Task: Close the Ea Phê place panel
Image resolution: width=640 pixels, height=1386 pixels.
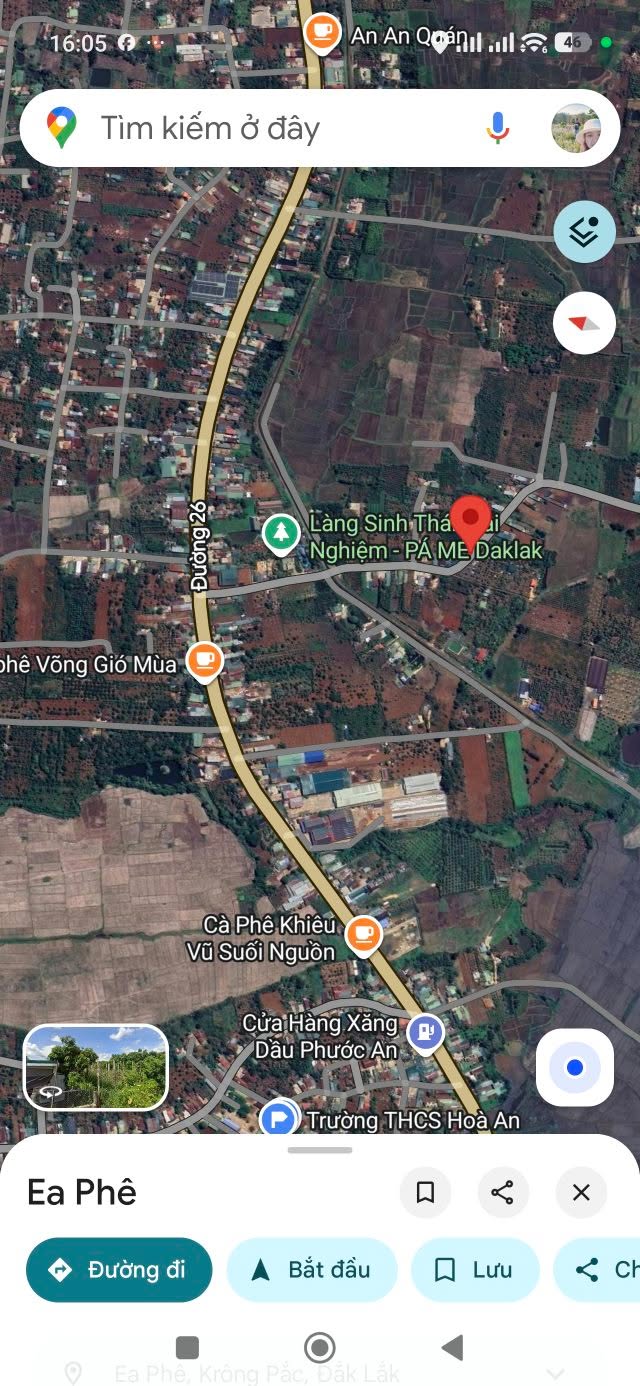Action: point(581,1192)
